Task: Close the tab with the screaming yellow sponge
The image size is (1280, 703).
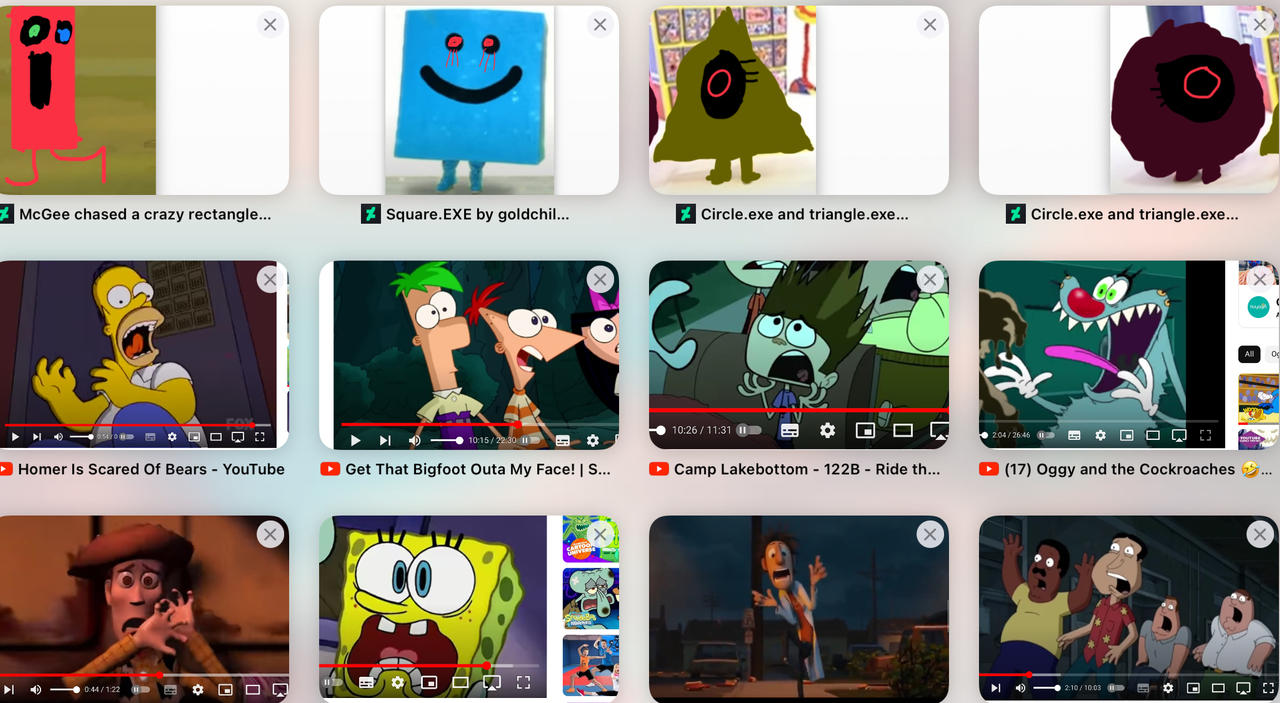Action: [x=600, y=535]
